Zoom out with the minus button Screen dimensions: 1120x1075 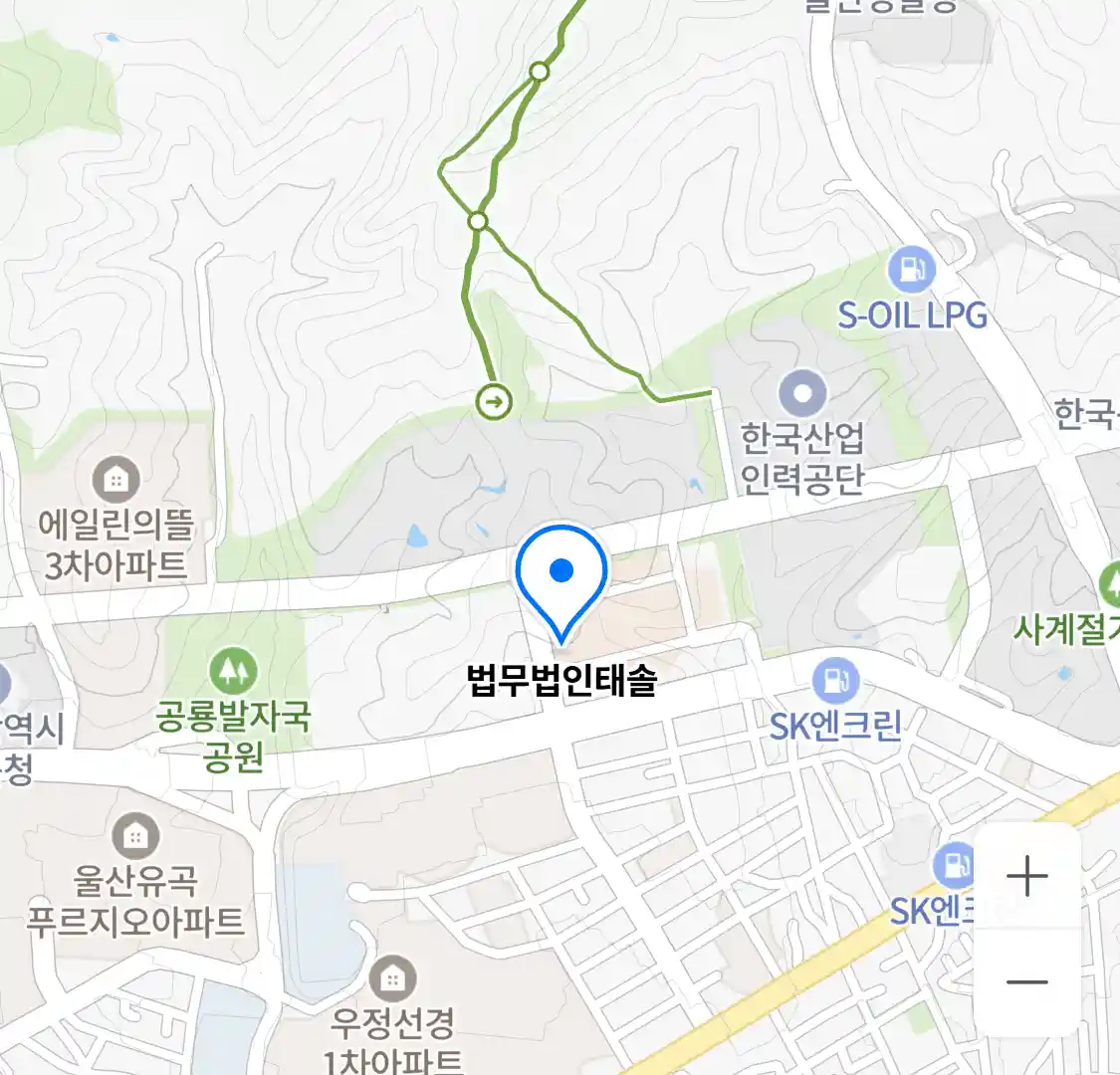1026,981
